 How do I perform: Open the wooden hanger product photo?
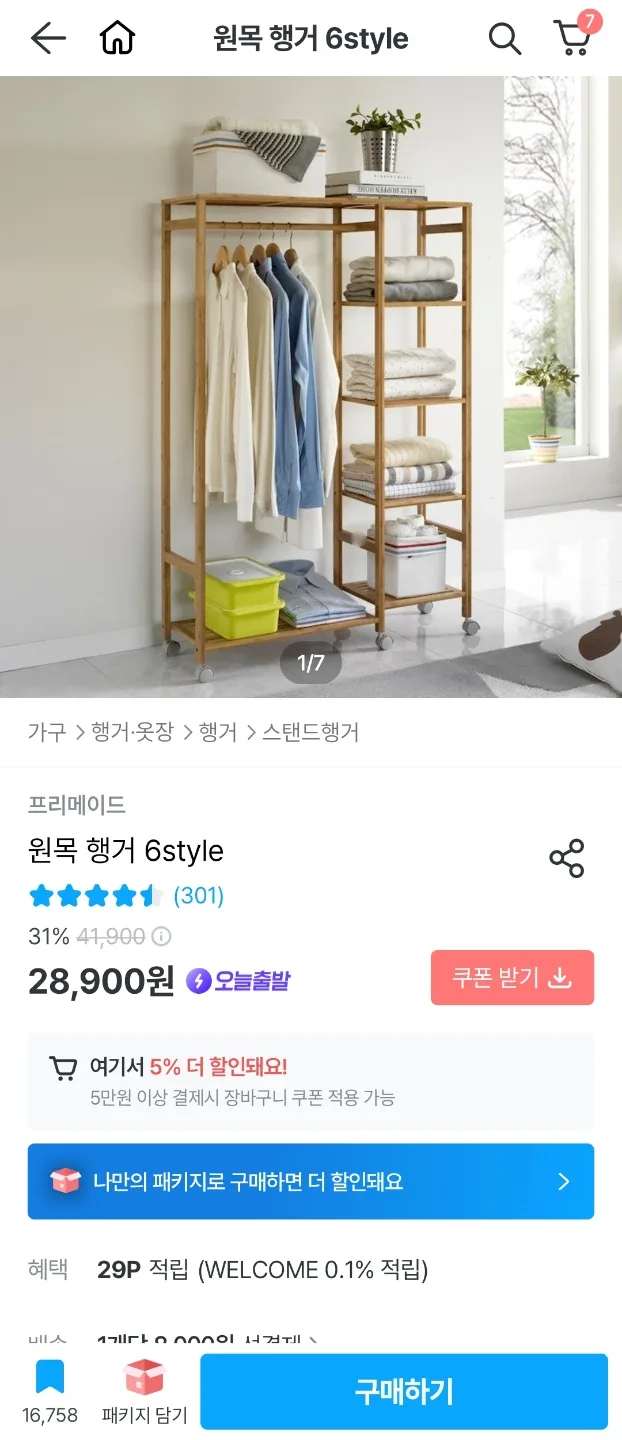point(311,387)
